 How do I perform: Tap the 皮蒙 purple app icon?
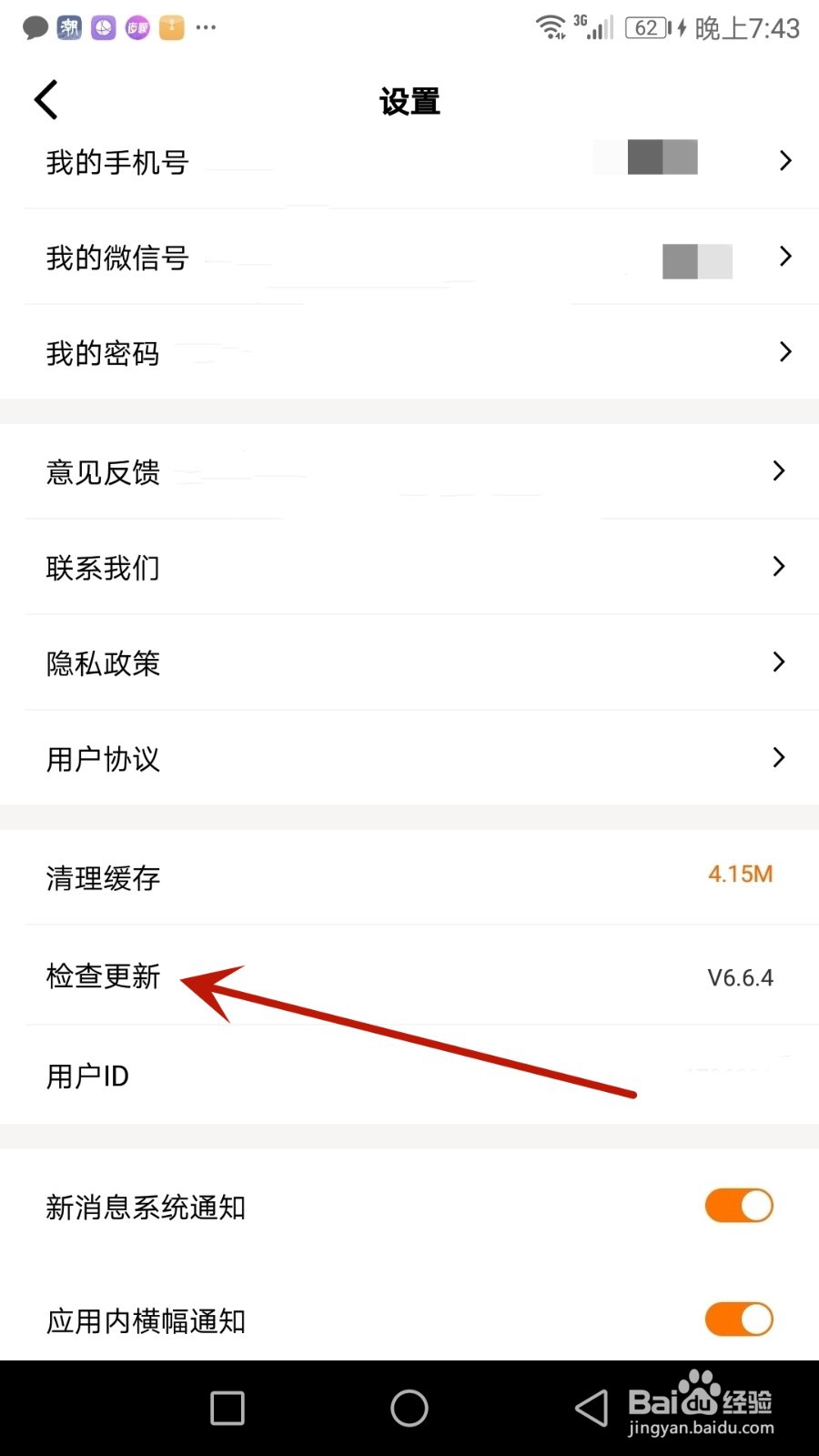coord(137,27)
